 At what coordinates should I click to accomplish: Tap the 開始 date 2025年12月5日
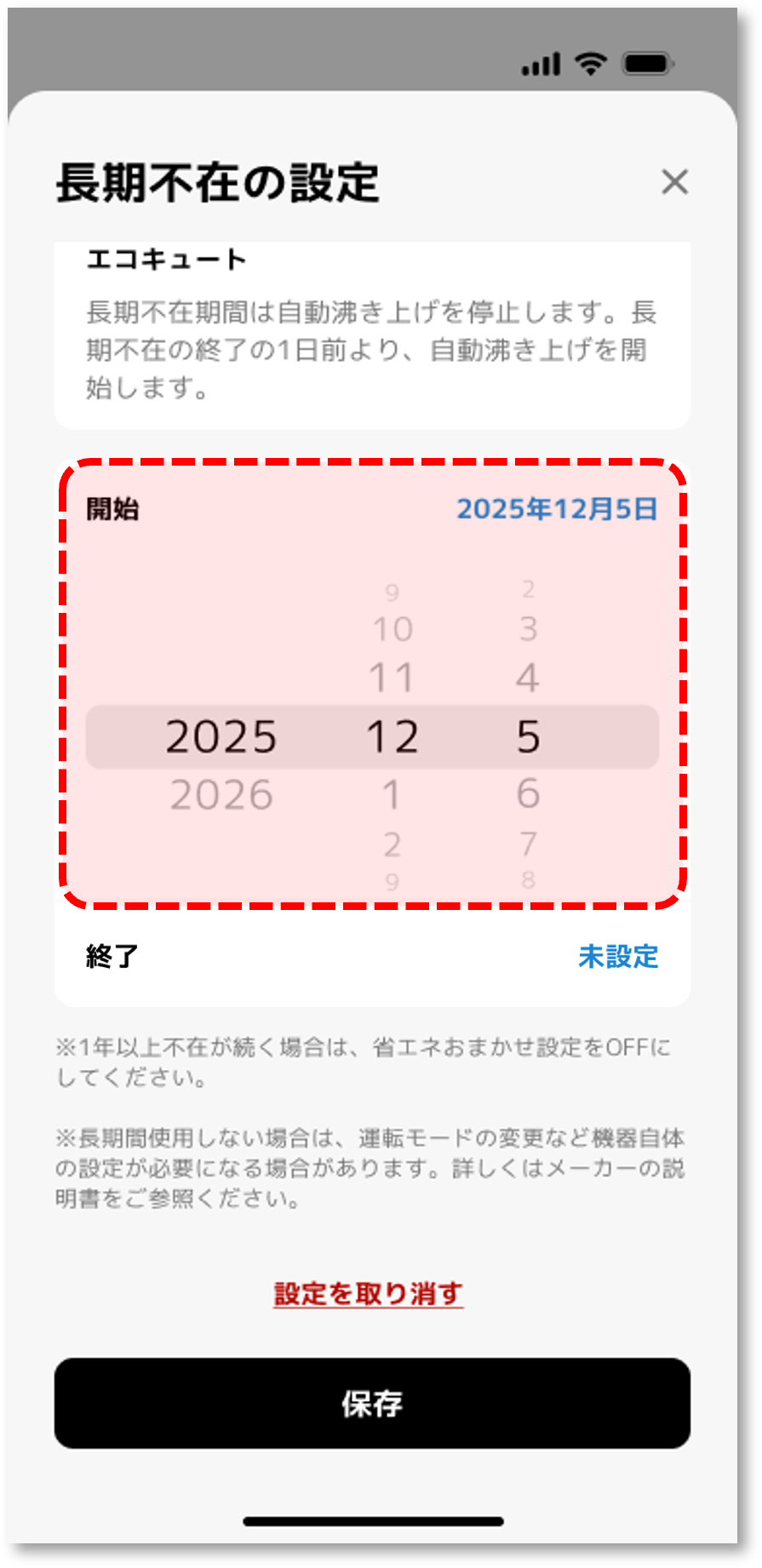(557, 509)
